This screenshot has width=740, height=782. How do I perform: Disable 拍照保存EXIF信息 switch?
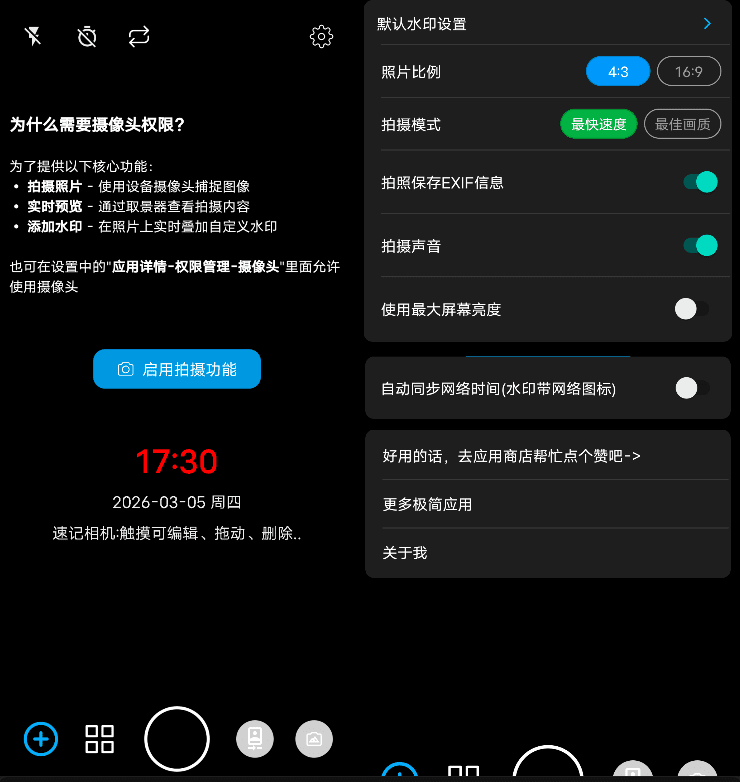coord(698,182)
